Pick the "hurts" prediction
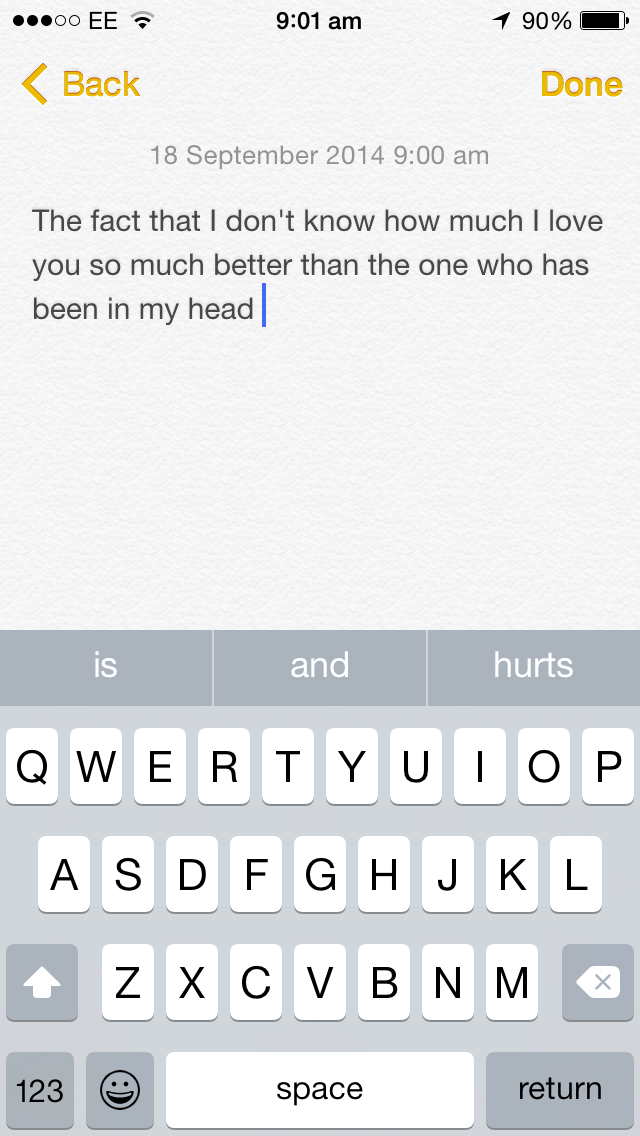640x1136 pixels. click(533, 667)
